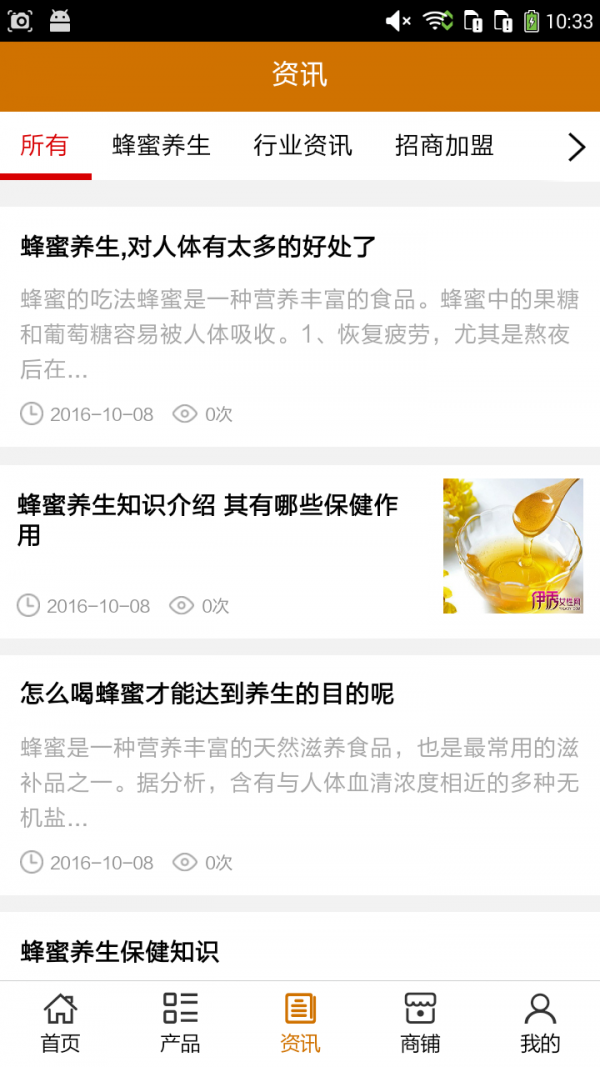Go to the 首页 home tab
Screen dimensions: 600x1067
click(60, 1023)
